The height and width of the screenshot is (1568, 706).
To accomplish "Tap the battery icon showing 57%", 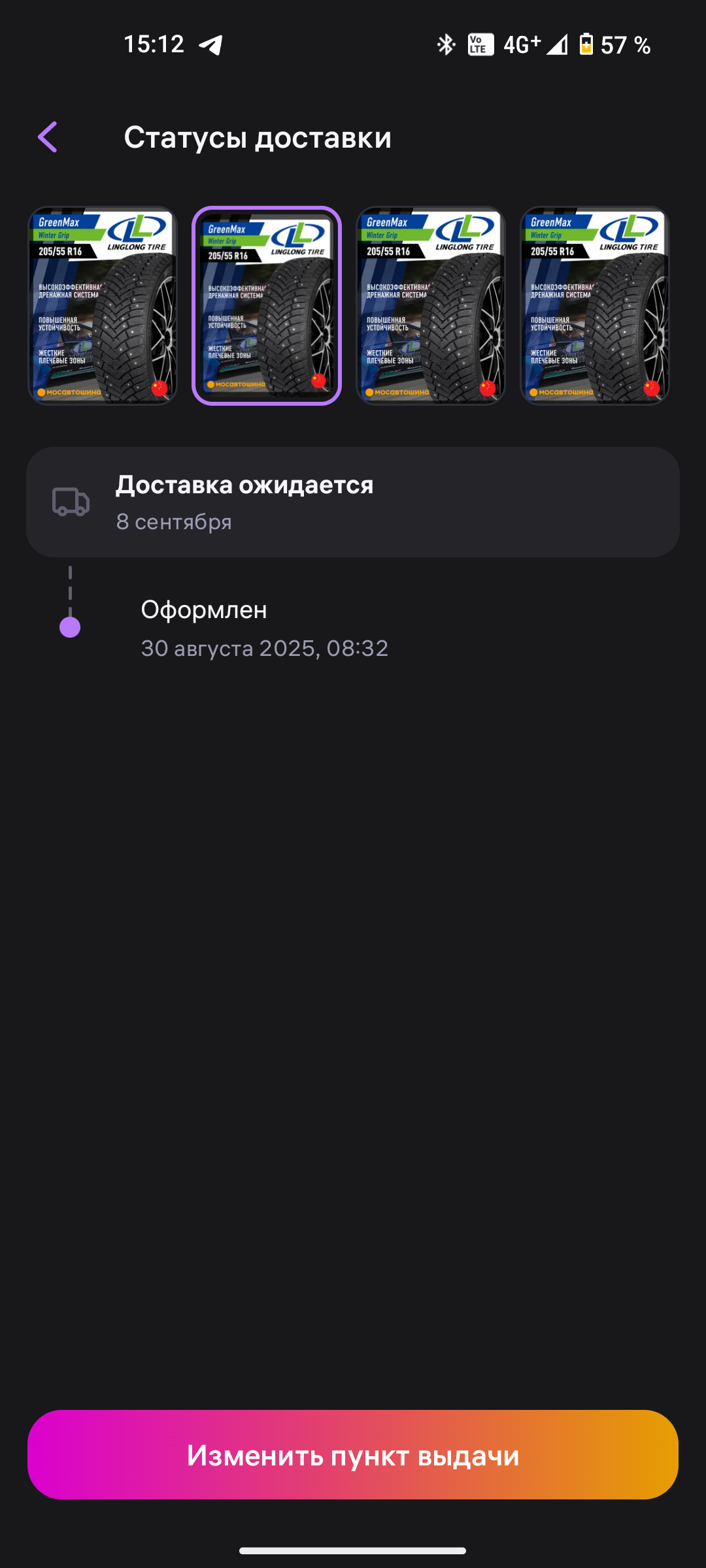I will tap(587, 44).
